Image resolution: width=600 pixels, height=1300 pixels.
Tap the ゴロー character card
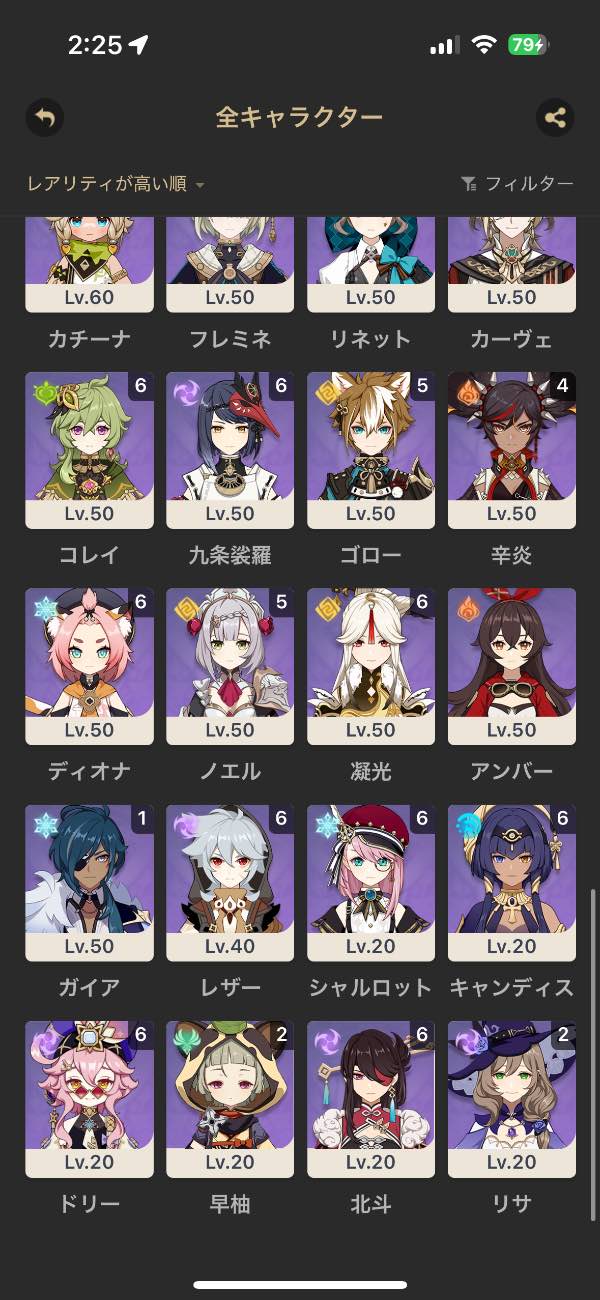371,450
